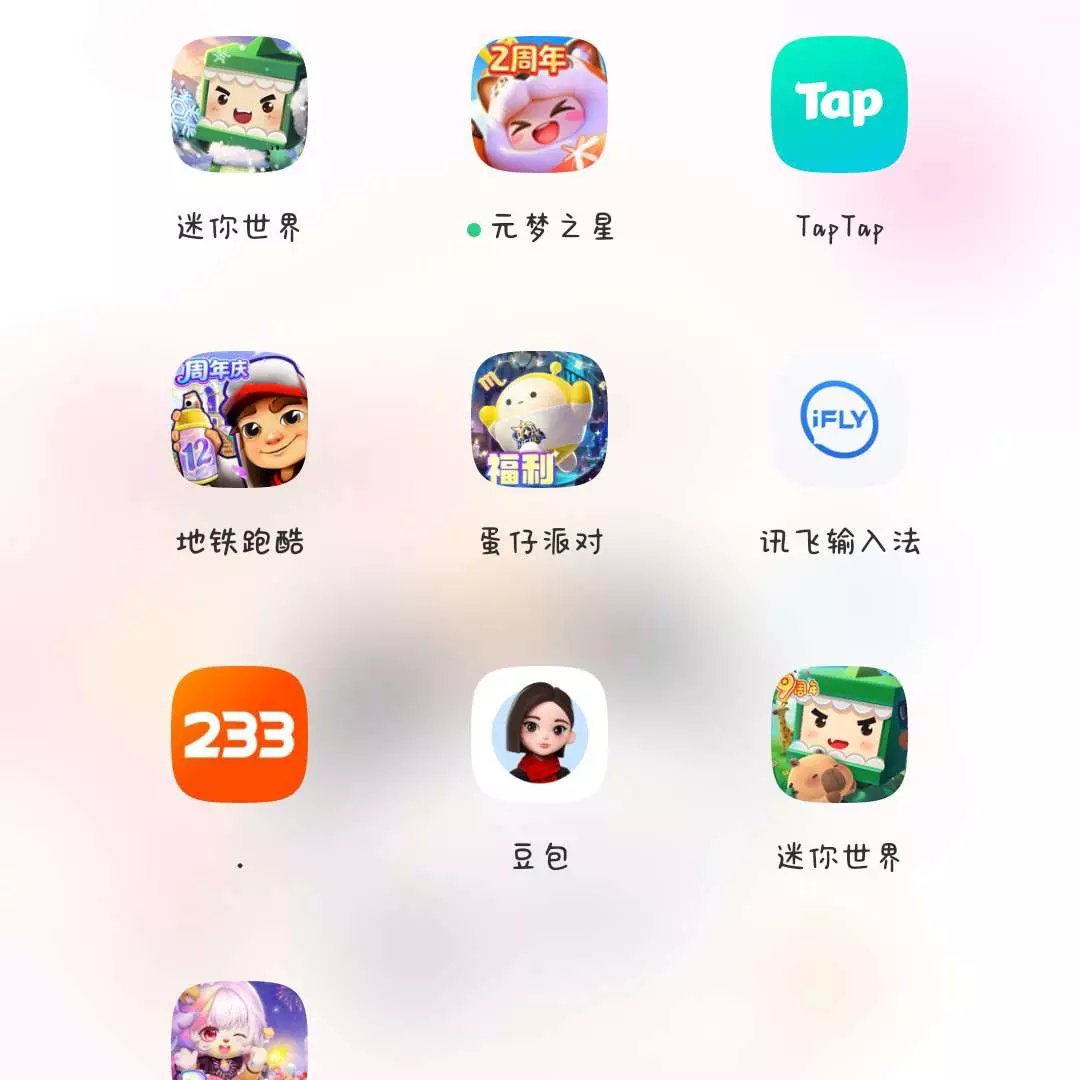Screen dimensions: 1080x1080
Task: Launch 讯飞输入法 iFLY app
Action: point(839,419)
